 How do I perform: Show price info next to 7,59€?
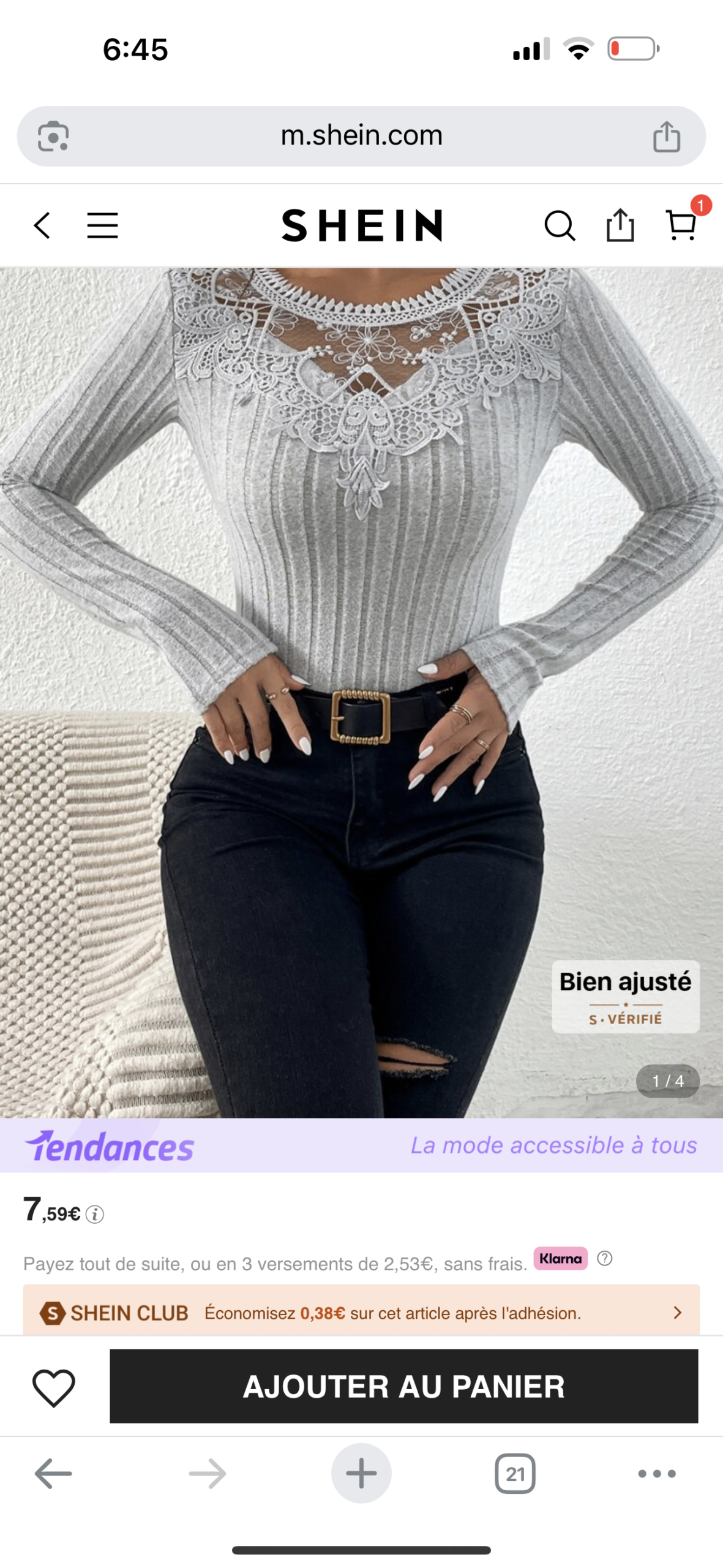(x=95, y=1214)
